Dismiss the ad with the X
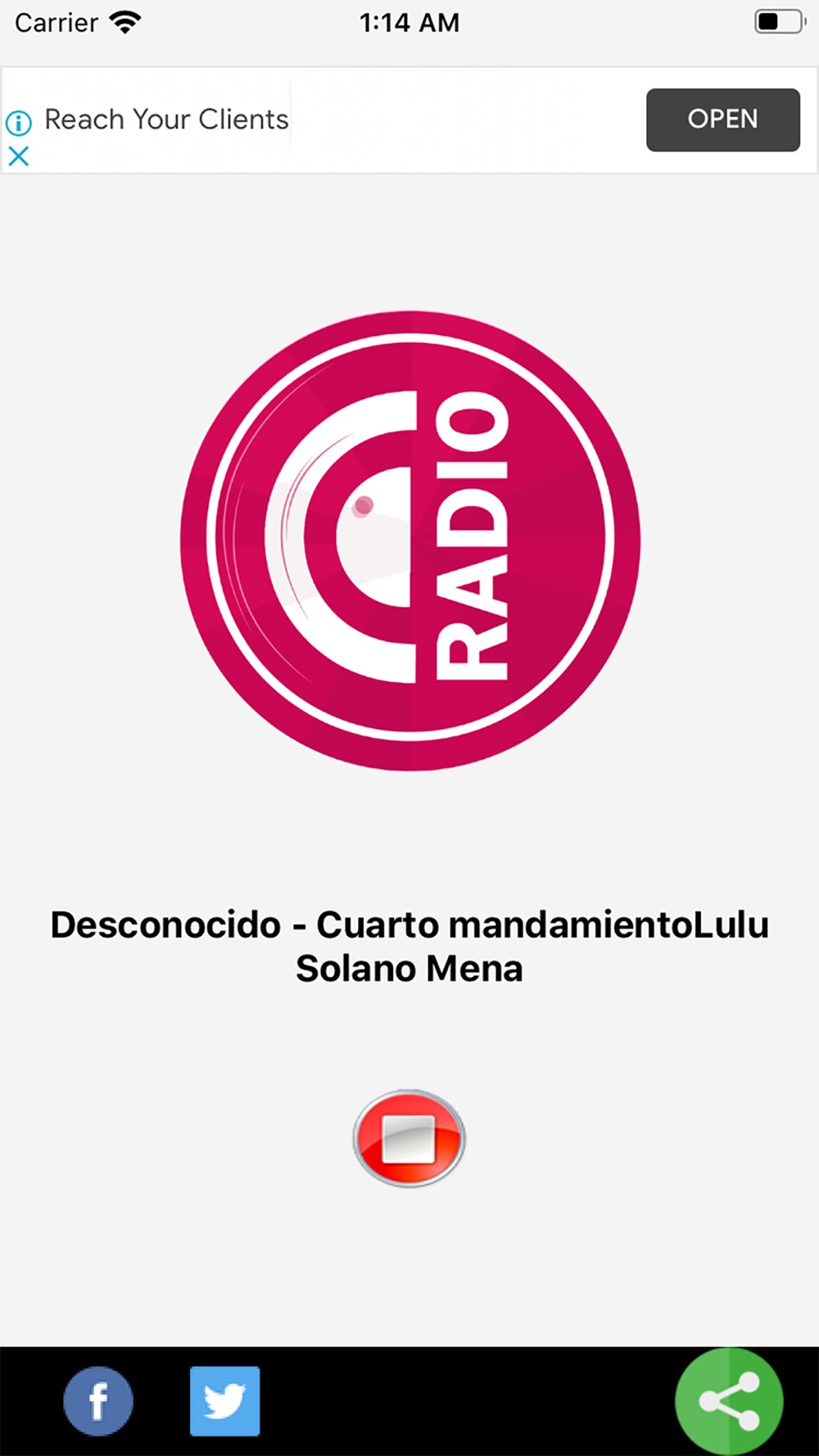The image size is (819, 1456). 18,156
